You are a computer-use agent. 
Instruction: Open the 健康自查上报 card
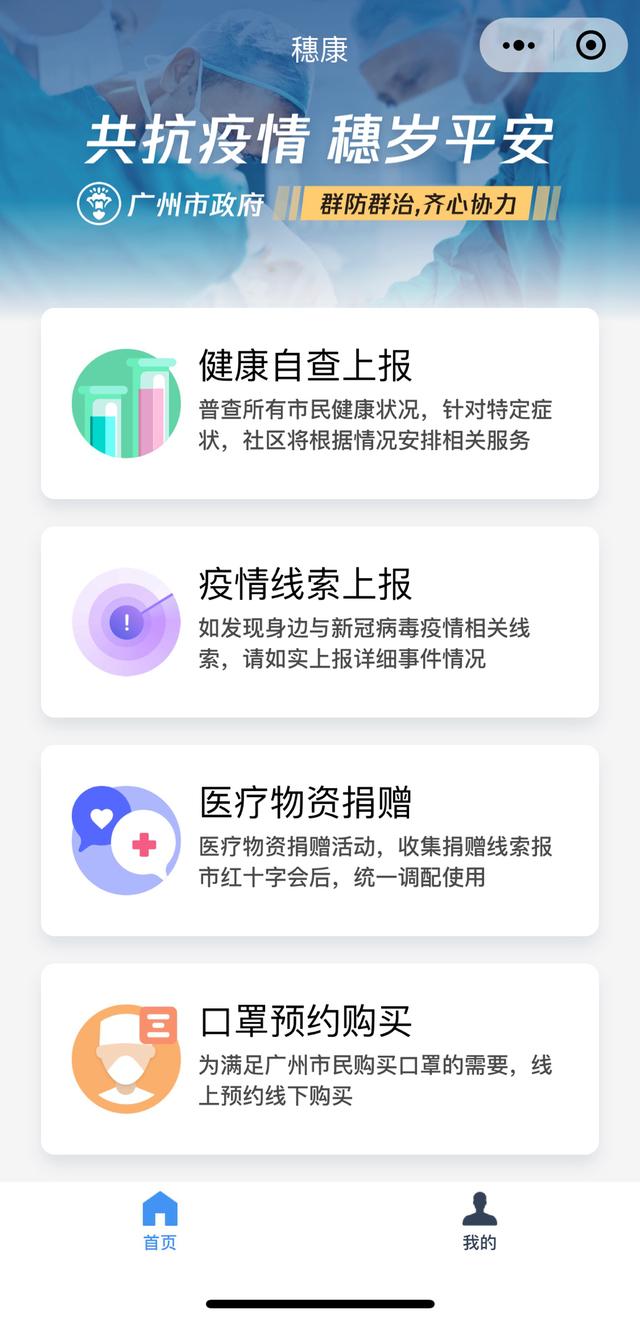coord(320,403)
